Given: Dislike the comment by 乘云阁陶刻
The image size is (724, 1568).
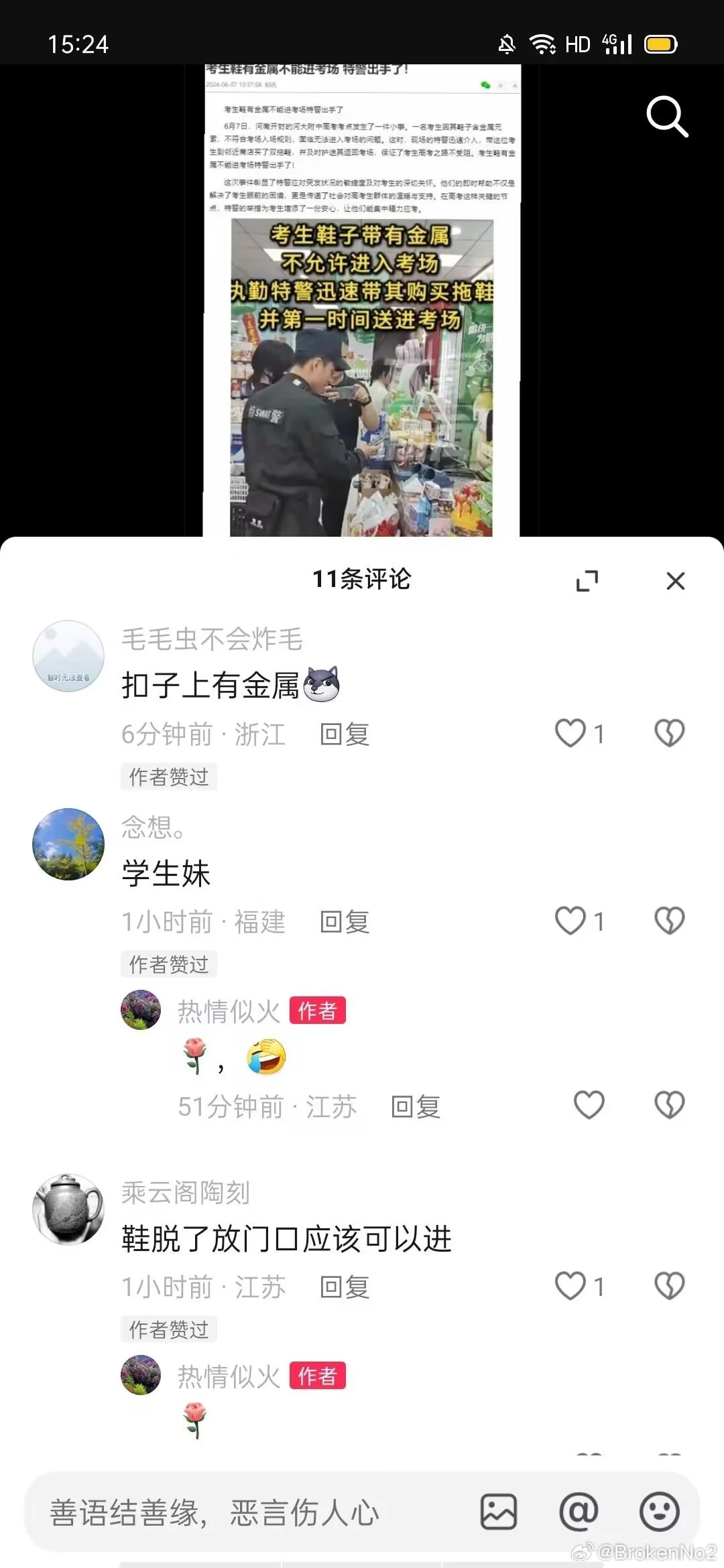Looking at the screenshot, I should click(669, 1286).
